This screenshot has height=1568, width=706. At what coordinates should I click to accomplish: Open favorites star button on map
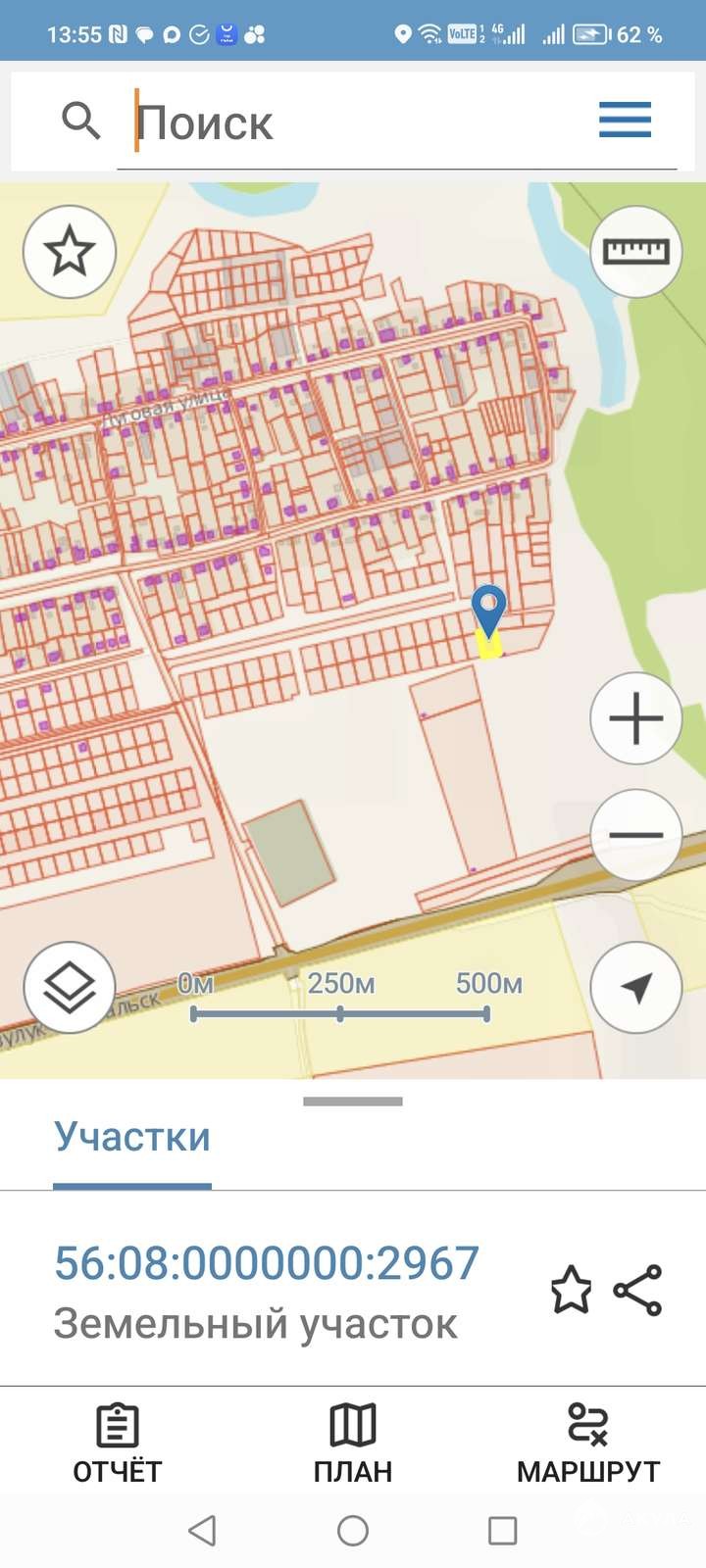click(x=70, y=252)
